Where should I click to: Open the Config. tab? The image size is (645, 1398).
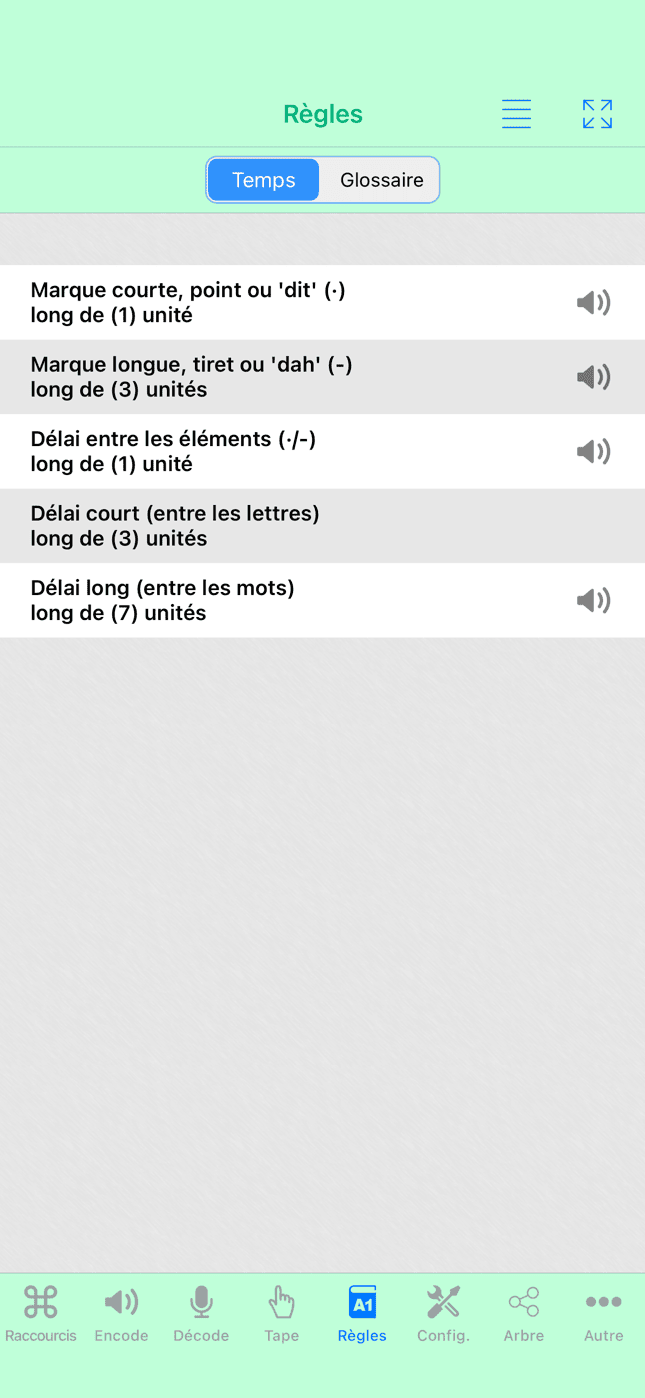click(x=443, y=1314)
